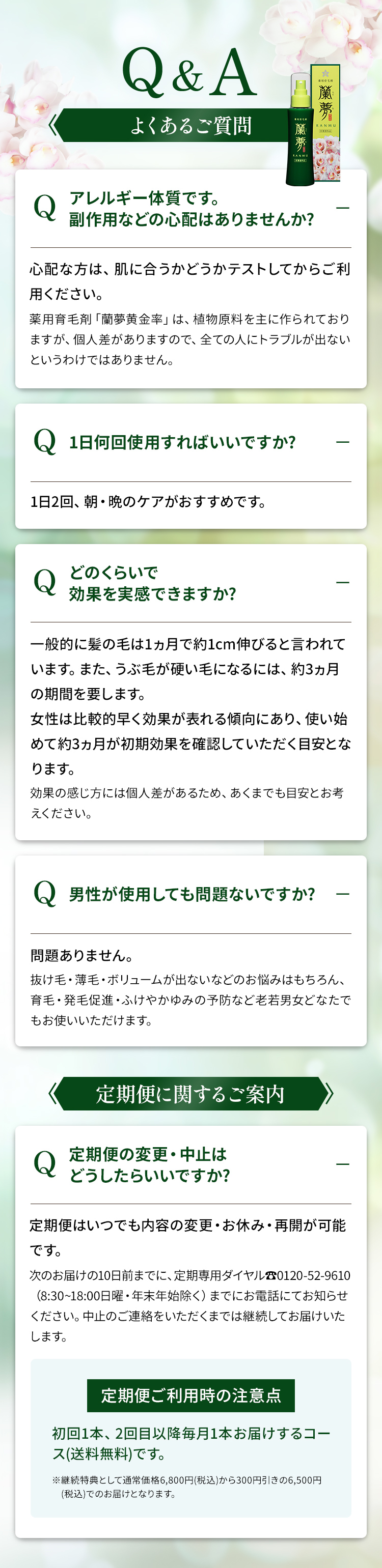Collapse the 'どのくらいで効果を実感できますか?' answer
Viewport: 382px width, 1568px height.
coord(342,583)
